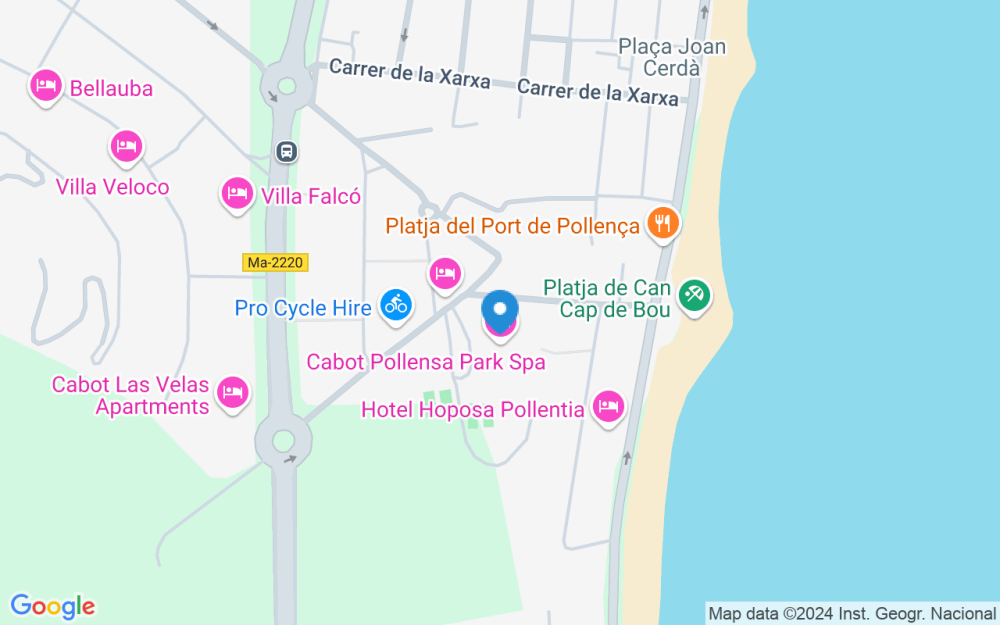View the Pro Cycle Hire bike marker
This screenshot has width=1000, height=625.
click(396, 305)
